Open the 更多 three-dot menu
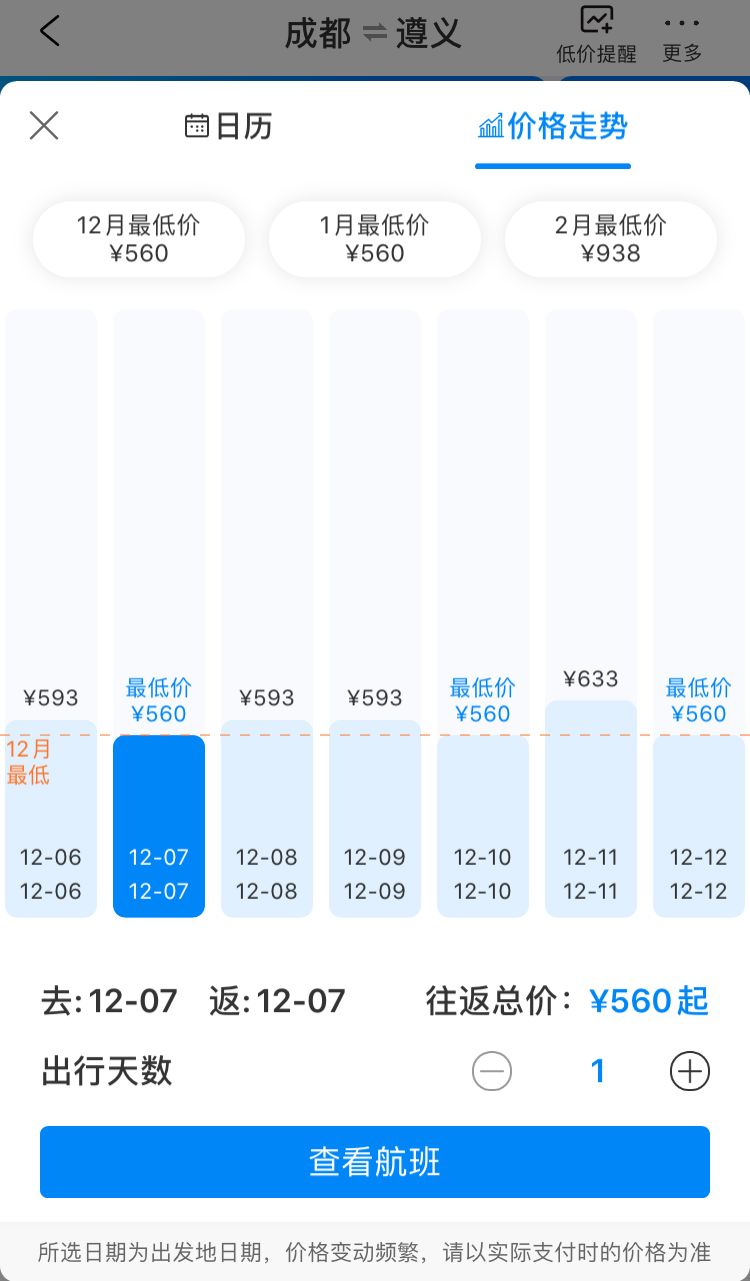This screenshot has height=1281, width=750. (682, 31)
